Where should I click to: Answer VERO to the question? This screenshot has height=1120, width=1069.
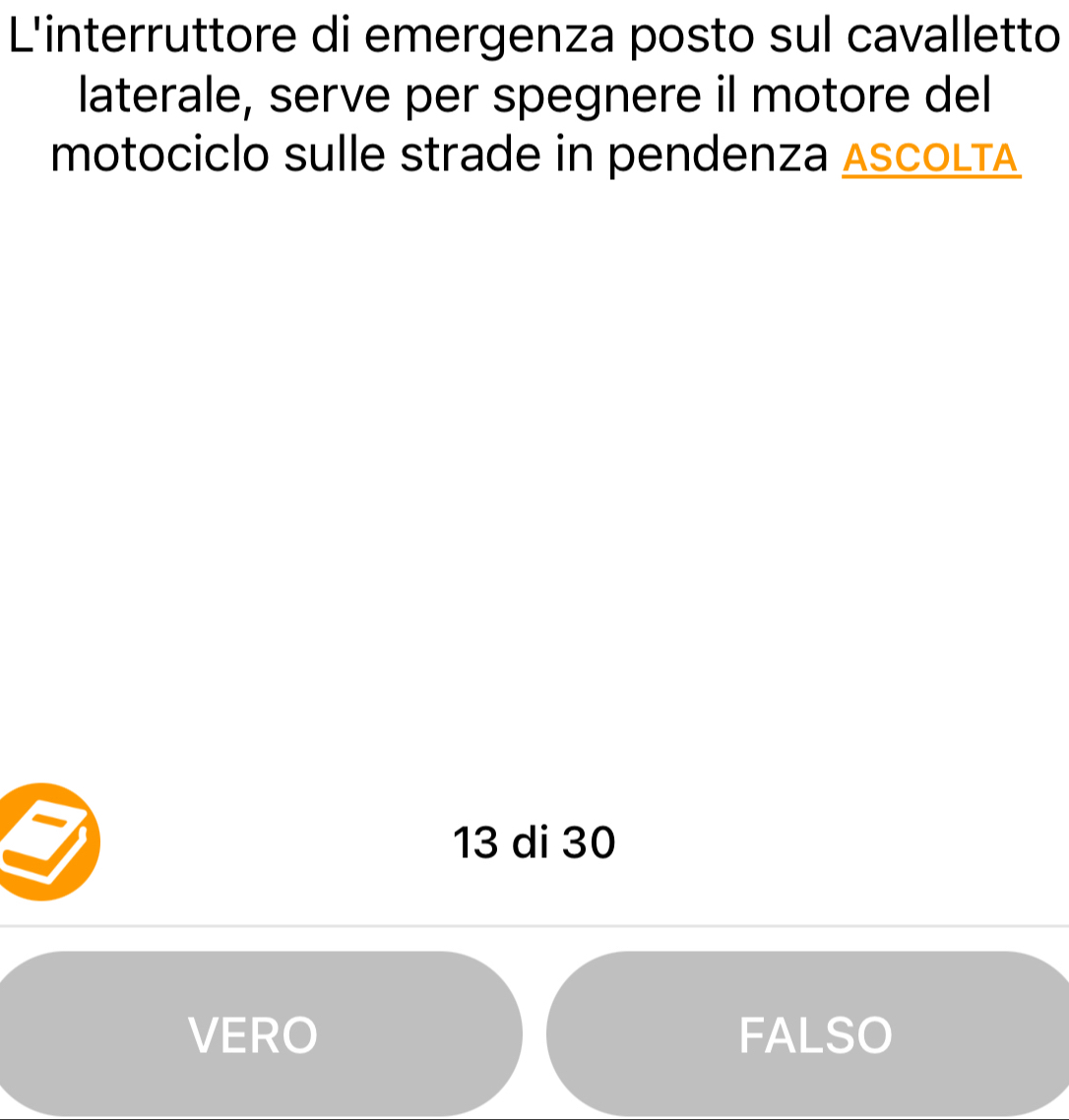(x=254, y=1034)
